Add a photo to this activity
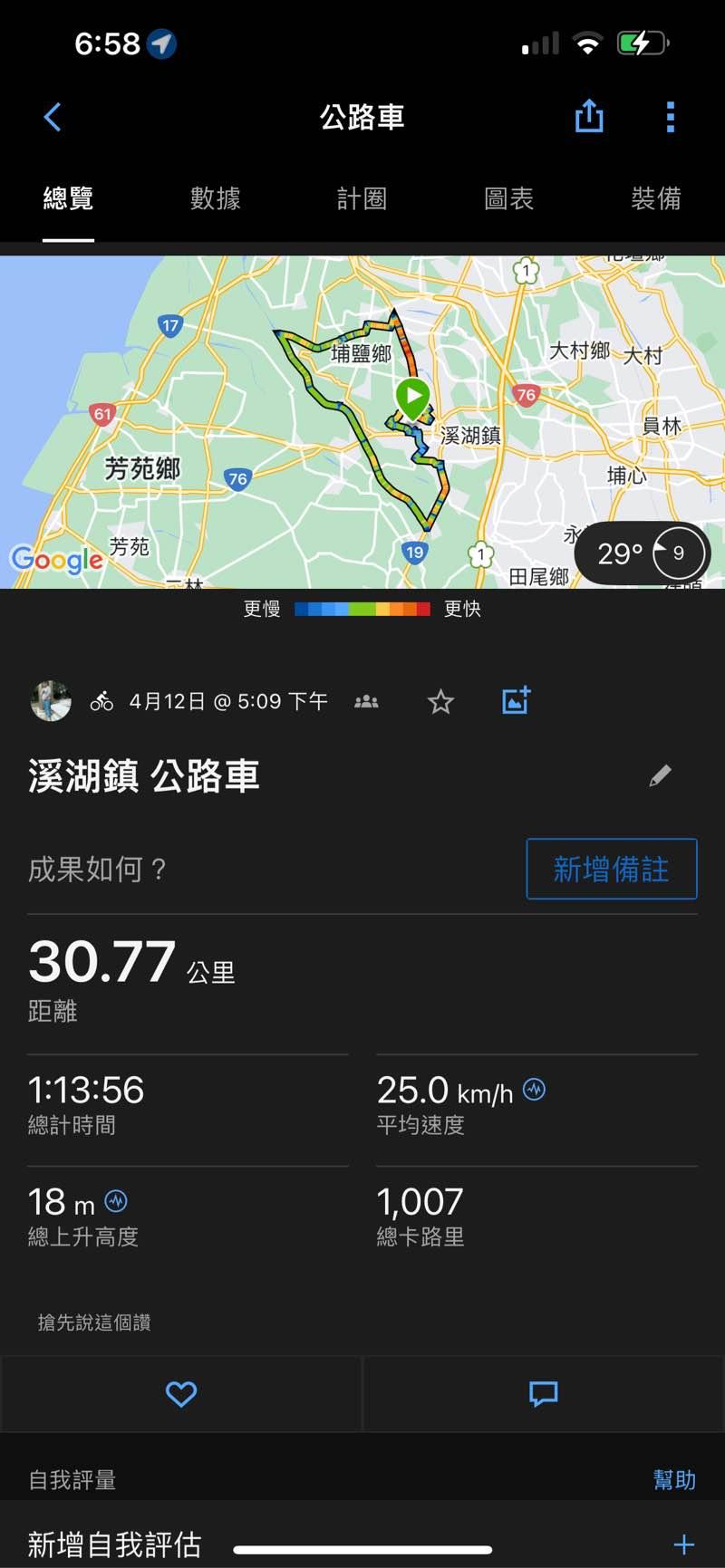The width and height of the screenshot is (725, 1568). coord(516,700)
